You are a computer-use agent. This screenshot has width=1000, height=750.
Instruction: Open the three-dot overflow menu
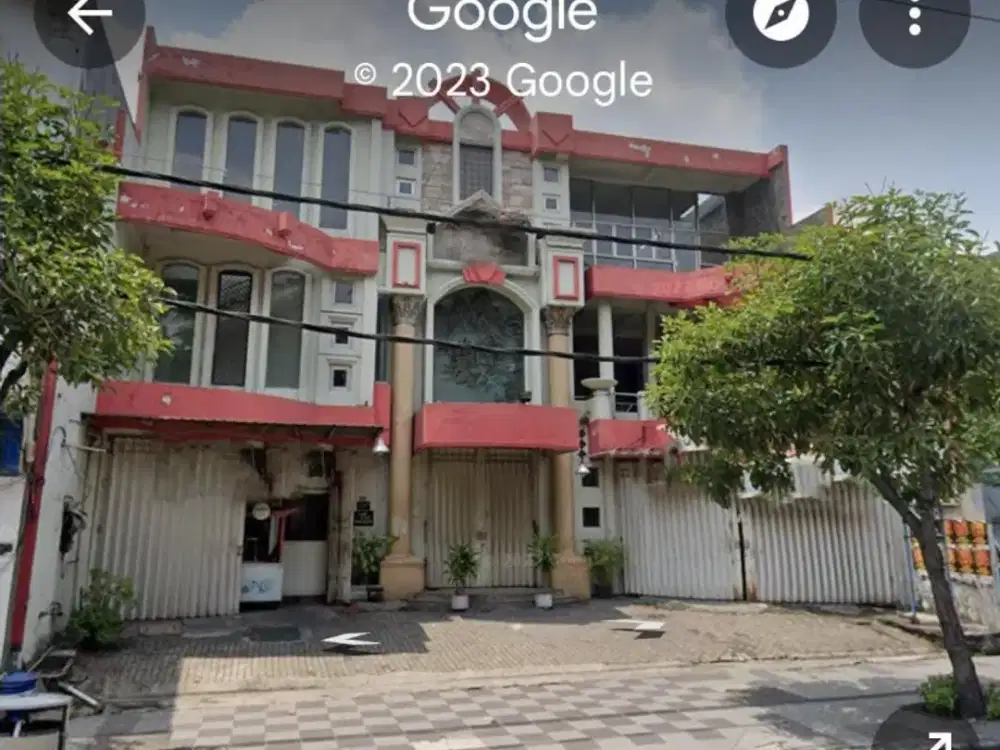914,18
